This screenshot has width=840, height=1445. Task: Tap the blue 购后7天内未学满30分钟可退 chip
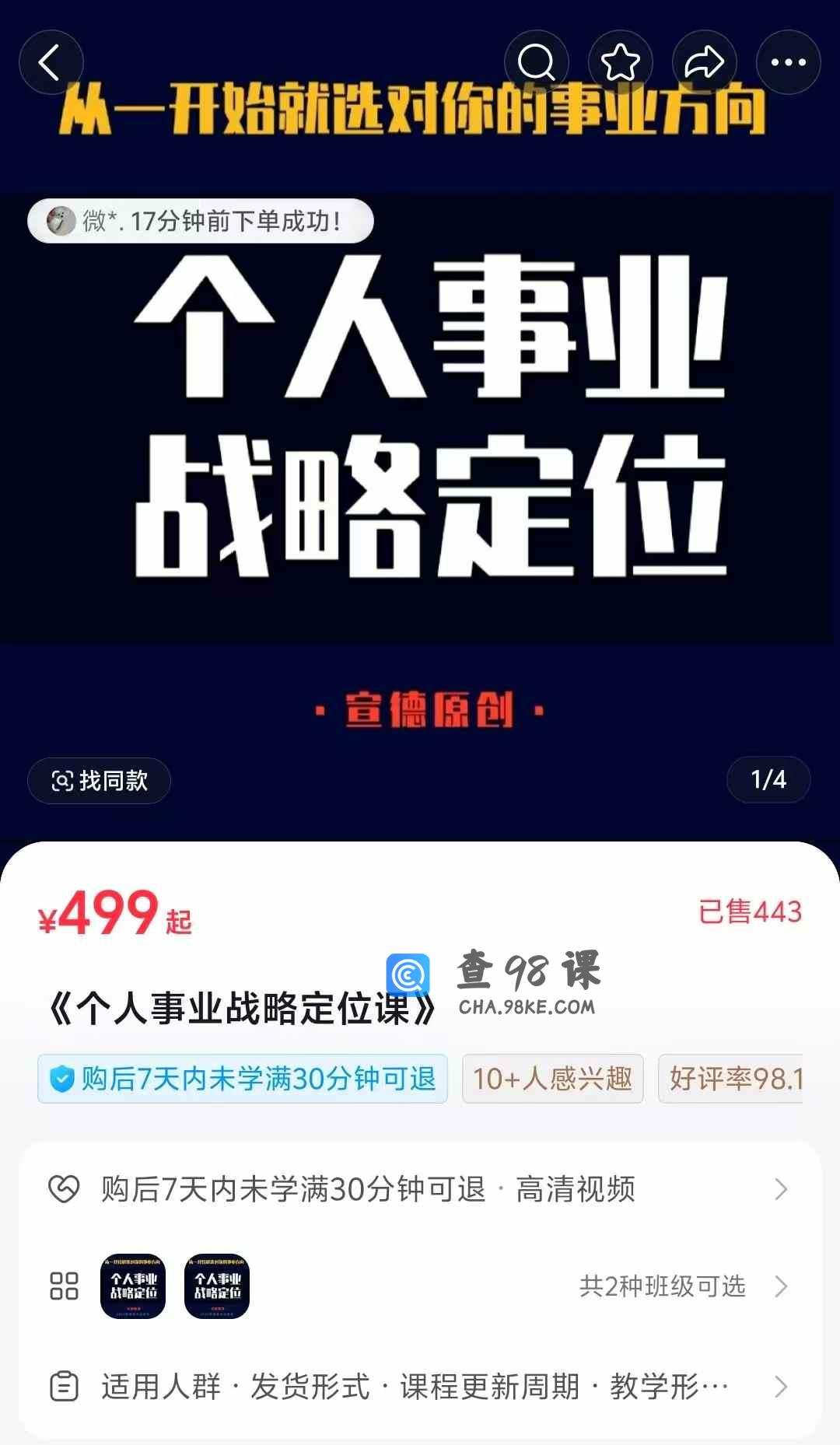click(x=243, y=1079)
